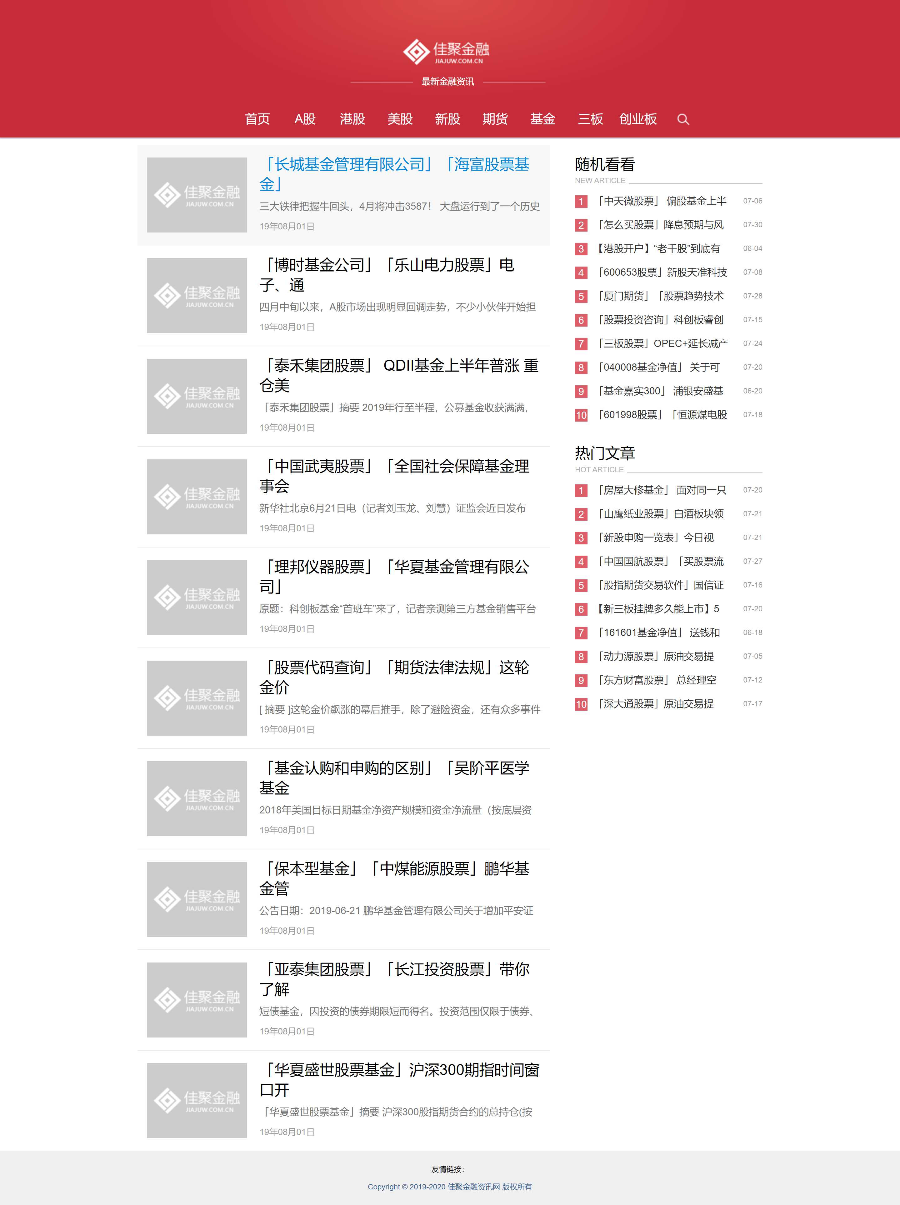This screenshot has height=1205, width=900.
Task: Switch to the A股 section
Action: [305, 119]
